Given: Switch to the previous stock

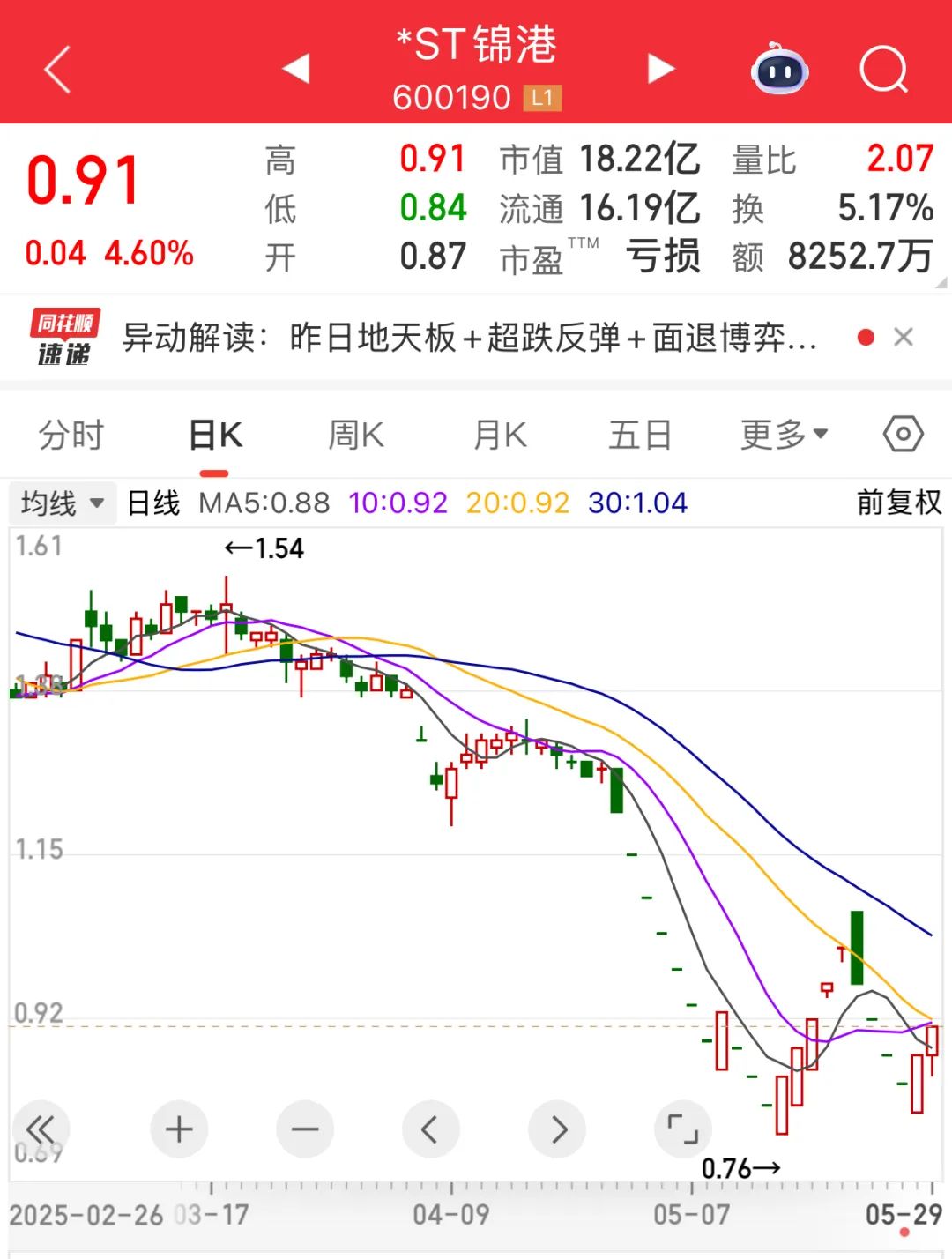Looking at the screenshot, I should click(x=296, y=69).
